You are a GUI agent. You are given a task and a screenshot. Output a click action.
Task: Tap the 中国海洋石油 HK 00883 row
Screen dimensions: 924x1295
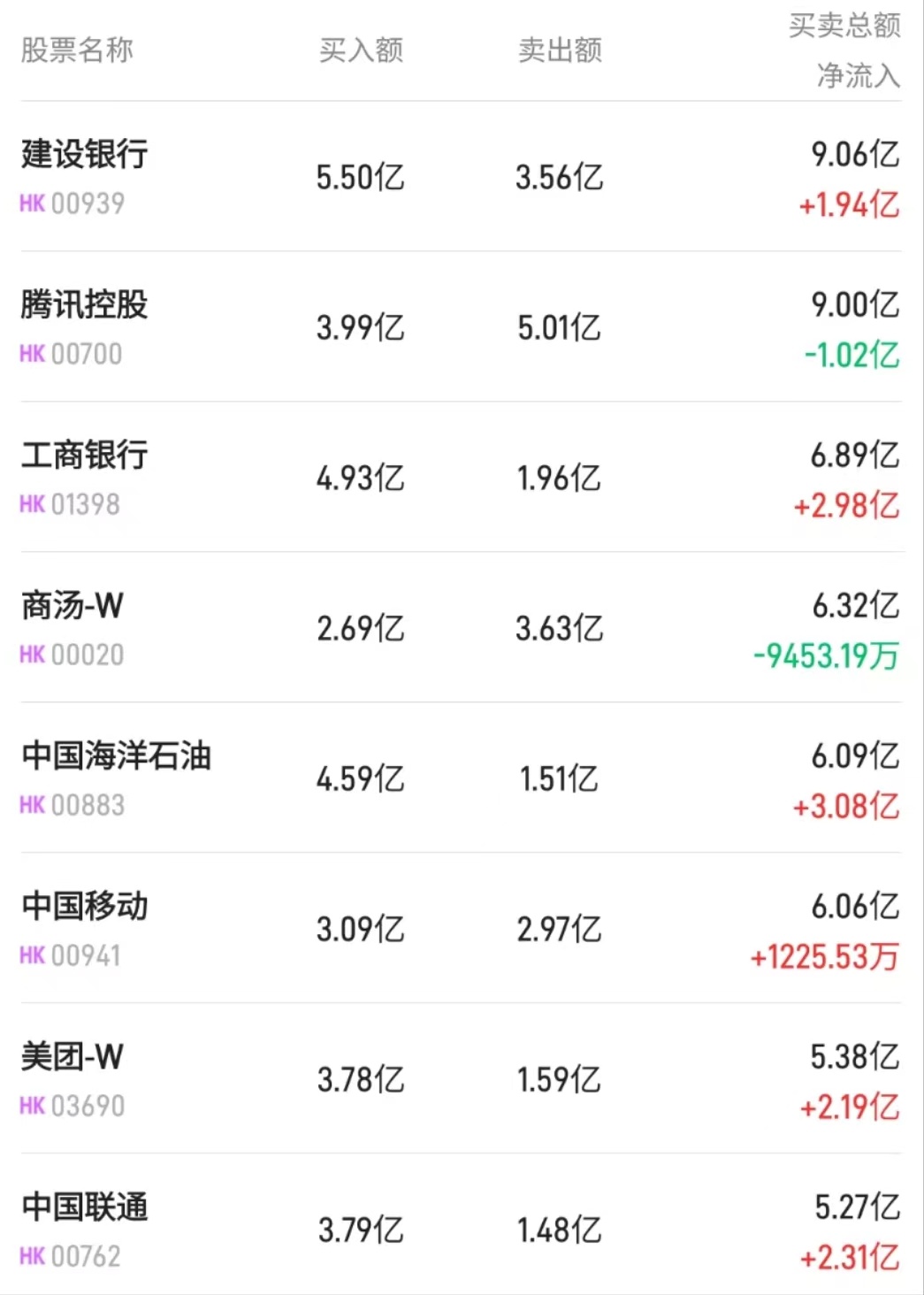click(115, 778)
